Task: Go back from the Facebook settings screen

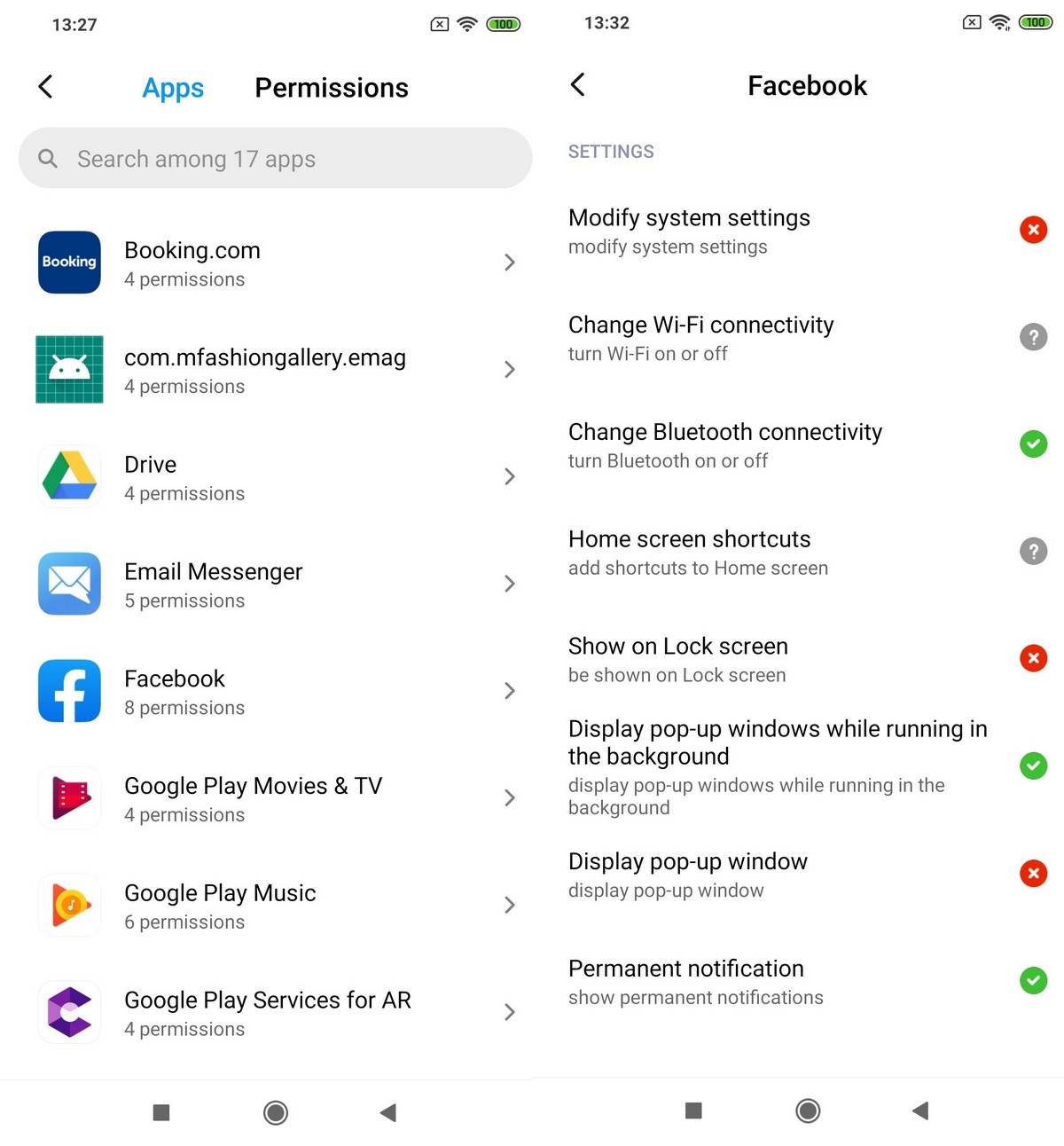Action: pos(578,85)
